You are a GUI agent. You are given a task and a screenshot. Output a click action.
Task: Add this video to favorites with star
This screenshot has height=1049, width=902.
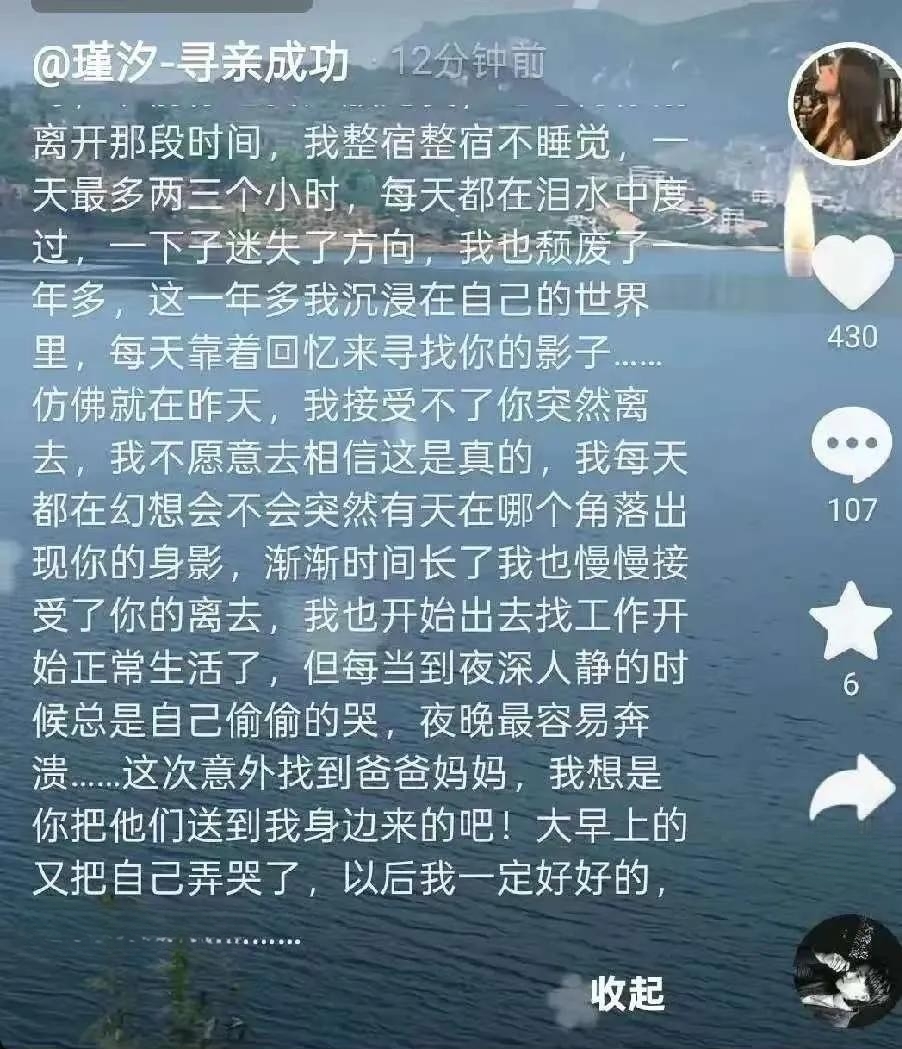click(851, 621)
